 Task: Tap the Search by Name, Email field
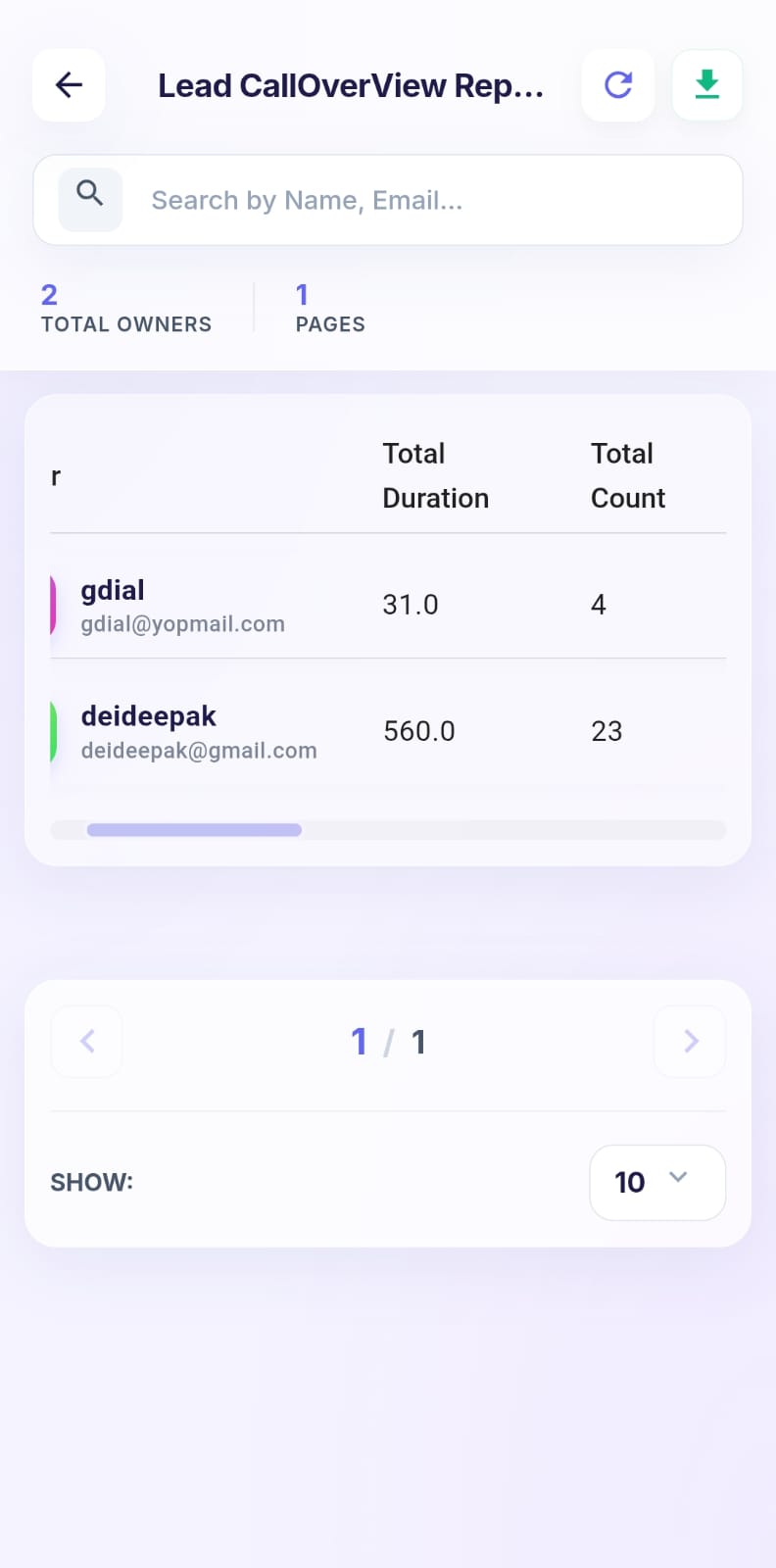(388, 200)
